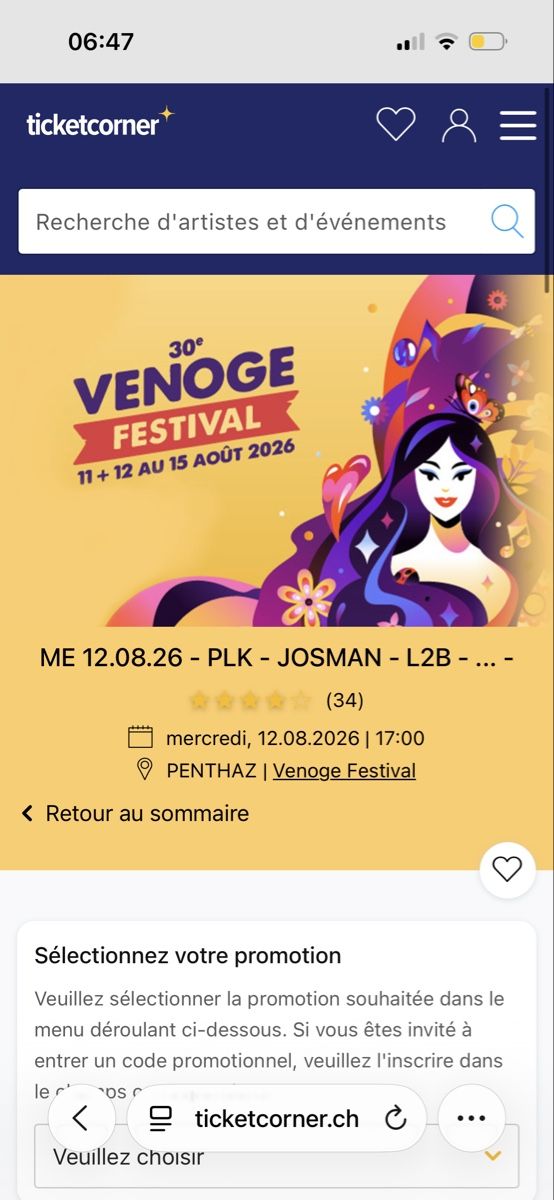Go back via Retour au sommaire
Screen dimensions: 554x1200
[x=135, y=813]
